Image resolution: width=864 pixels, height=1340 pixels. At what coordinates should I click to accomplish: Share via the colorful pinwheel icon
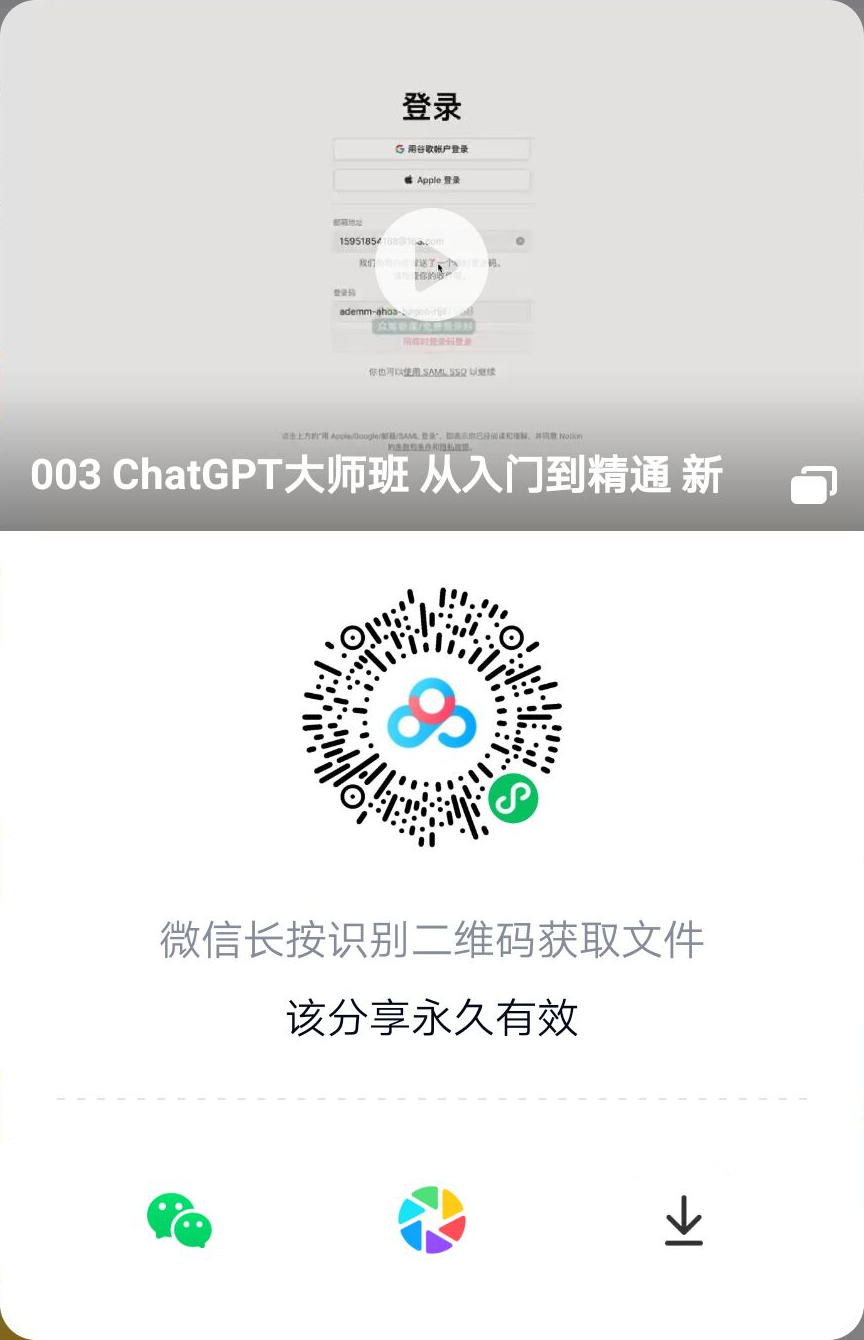tap(432, 1220)
